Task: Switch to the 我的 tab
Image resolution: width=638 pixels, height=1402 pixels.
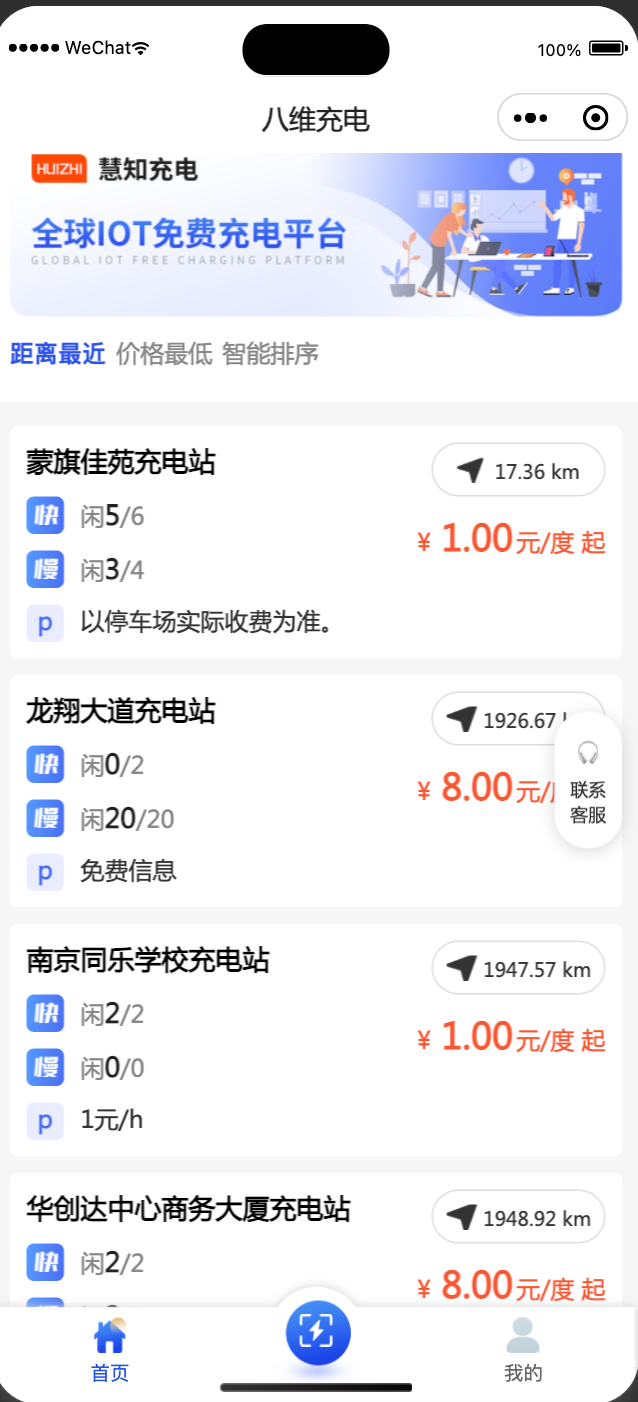Action: 523,1350
